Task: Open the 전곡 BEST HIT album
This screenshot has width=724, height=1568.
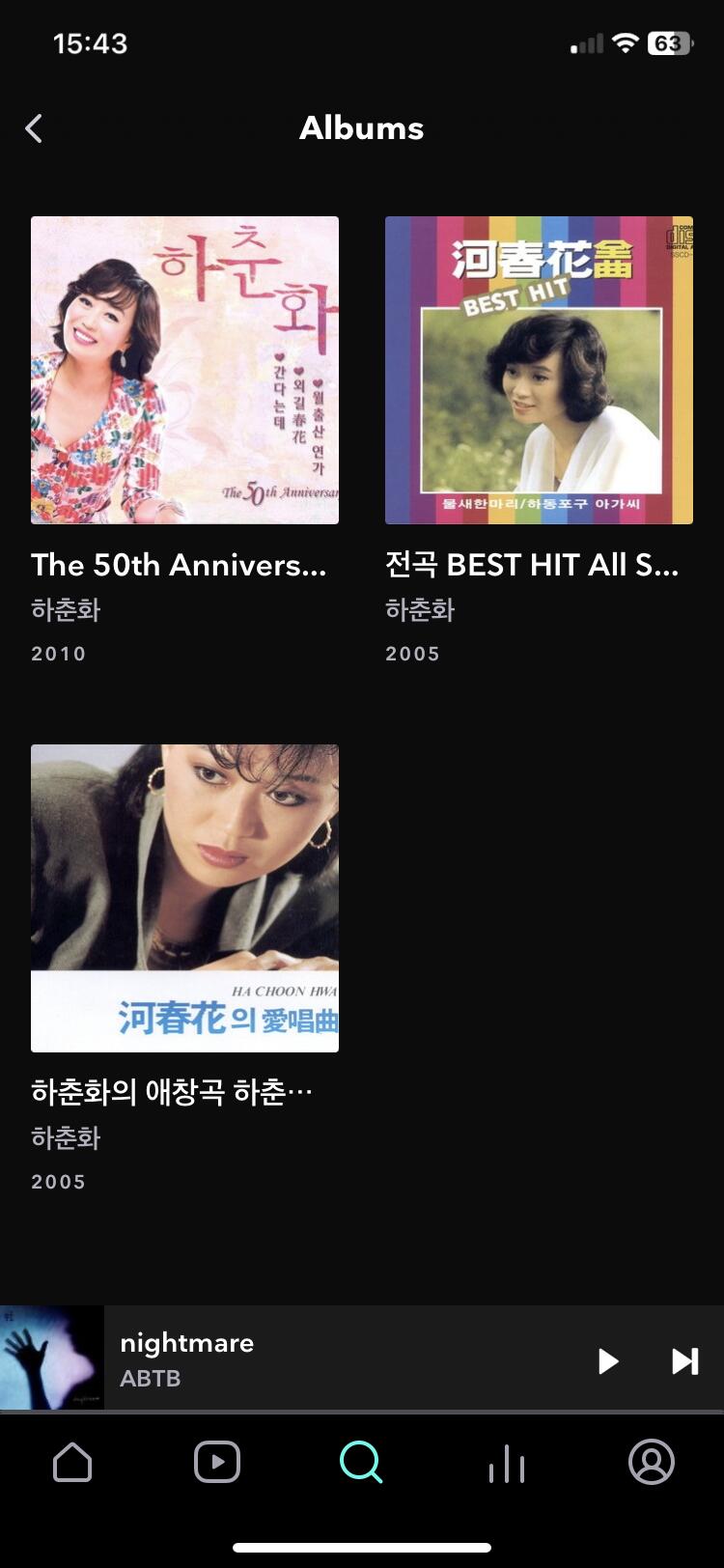Action: 539,371
